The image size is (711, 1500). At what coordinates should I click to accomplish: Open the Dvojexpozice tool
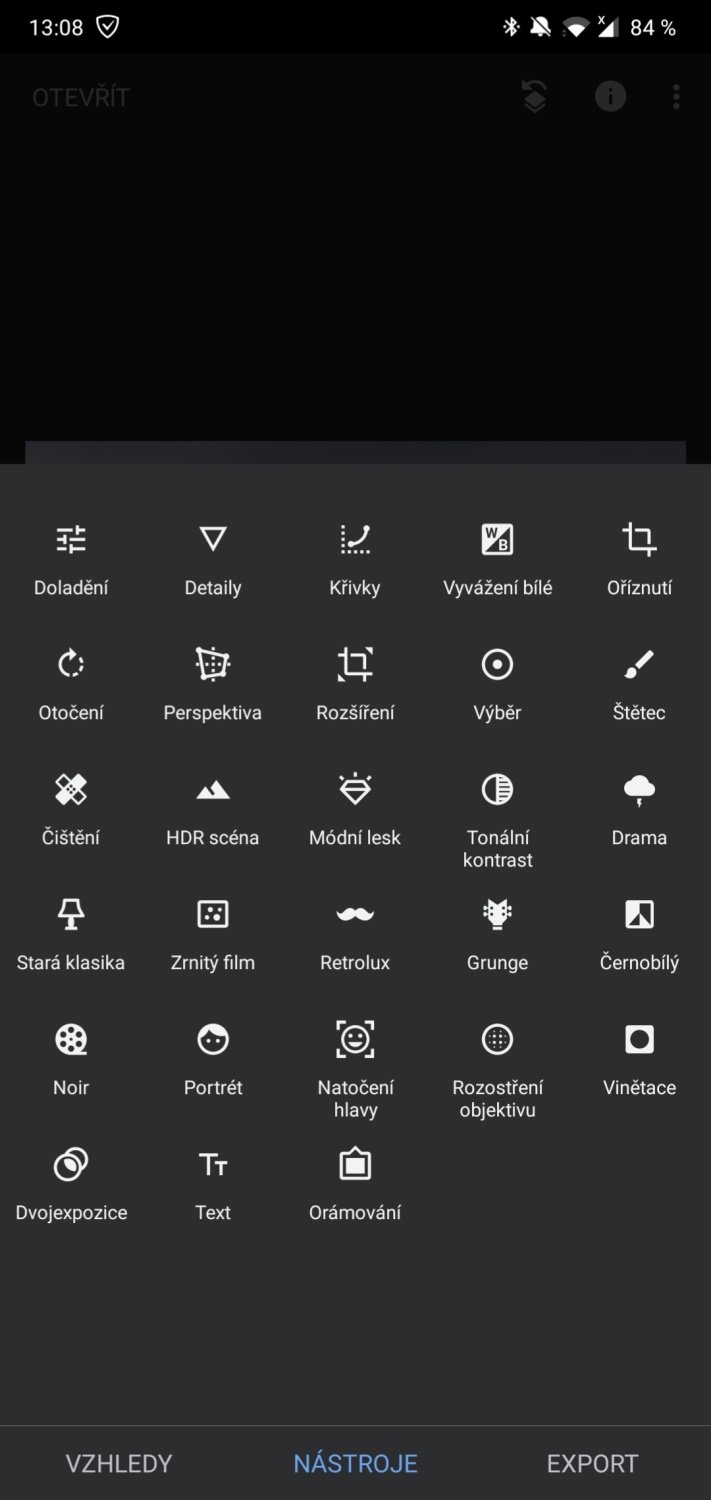(x=71, y=1186)
